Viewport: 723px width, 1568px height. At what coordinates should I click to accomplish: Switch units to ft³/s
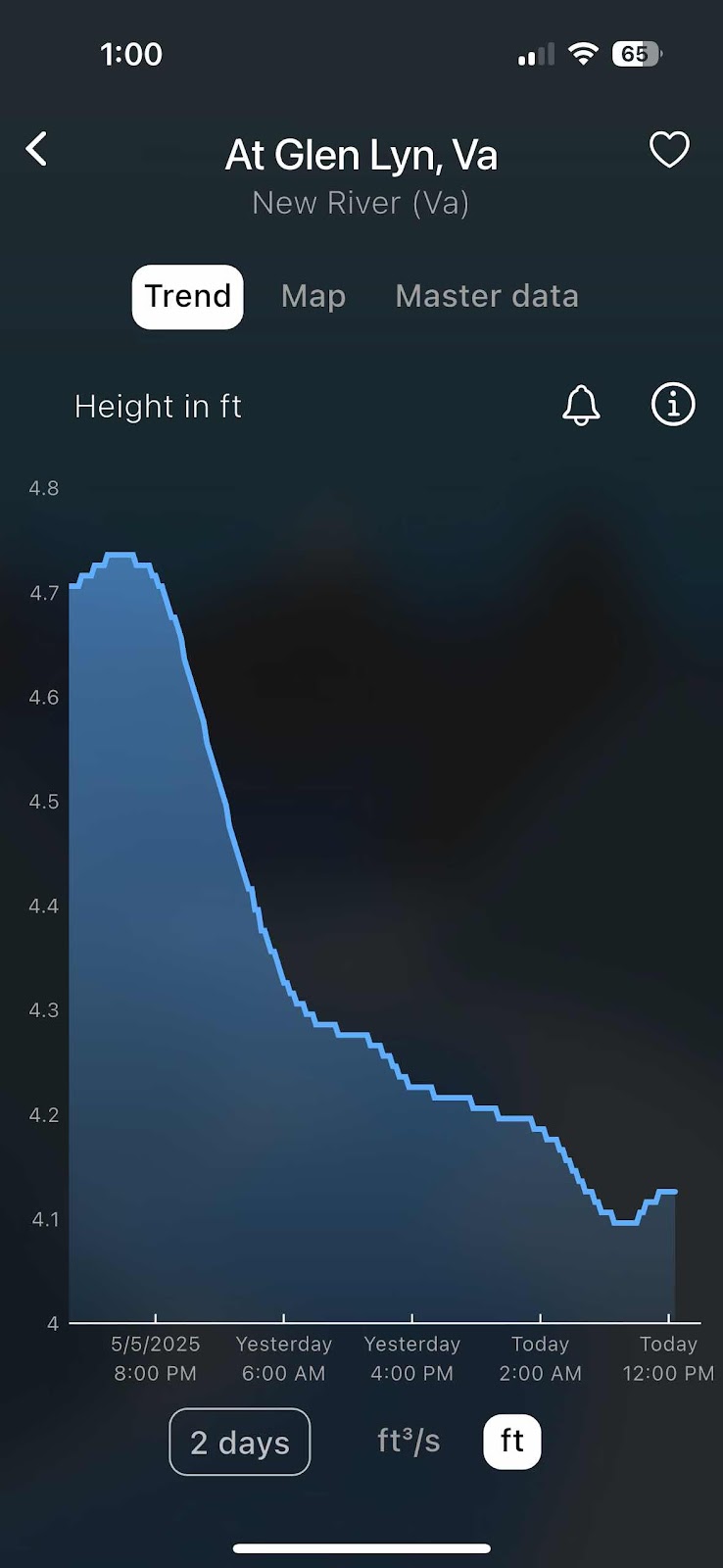pyautogui.click(x=409, y=1441)
